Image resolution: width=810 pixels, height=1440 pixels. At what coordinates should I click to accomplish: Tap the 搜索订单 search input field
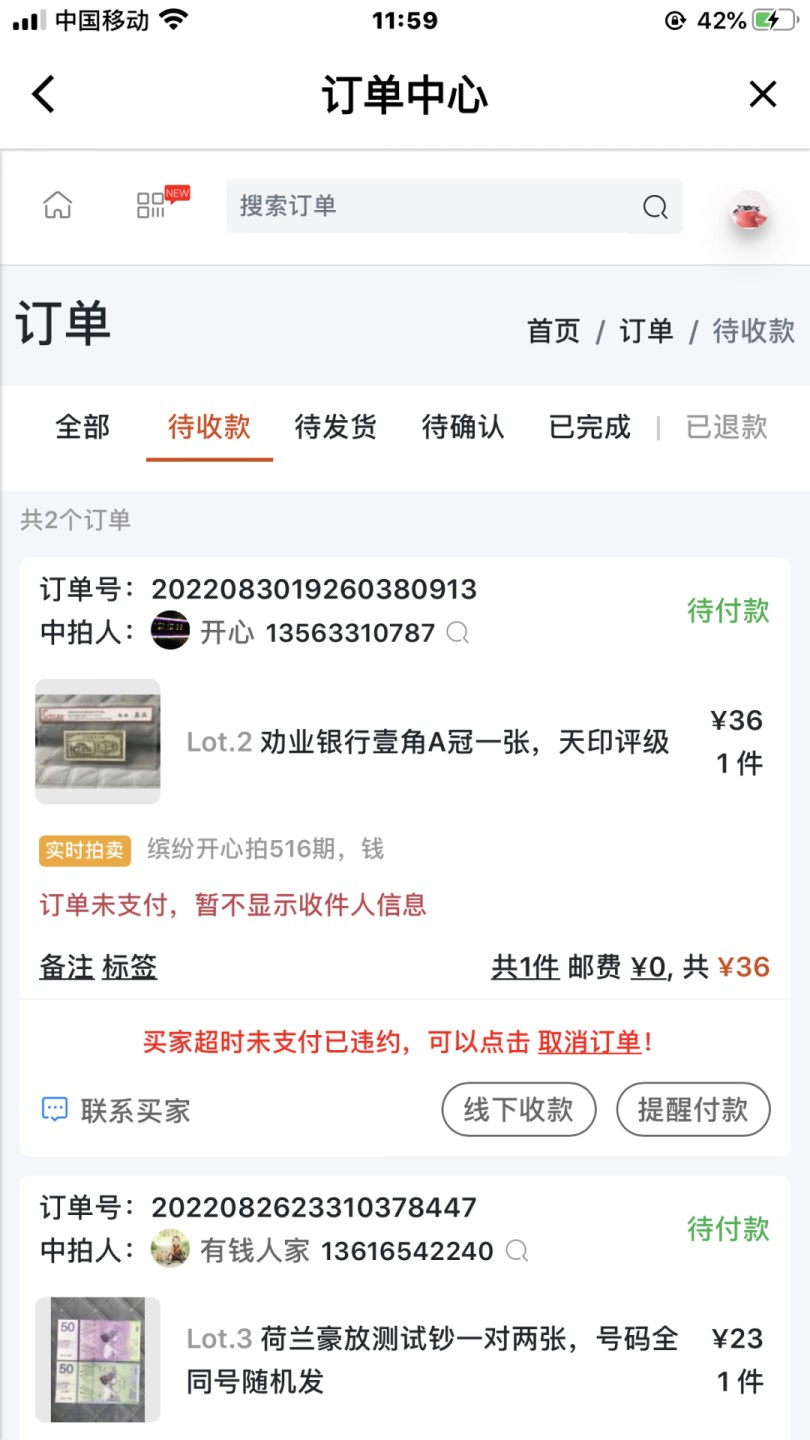tap(400, 207)
